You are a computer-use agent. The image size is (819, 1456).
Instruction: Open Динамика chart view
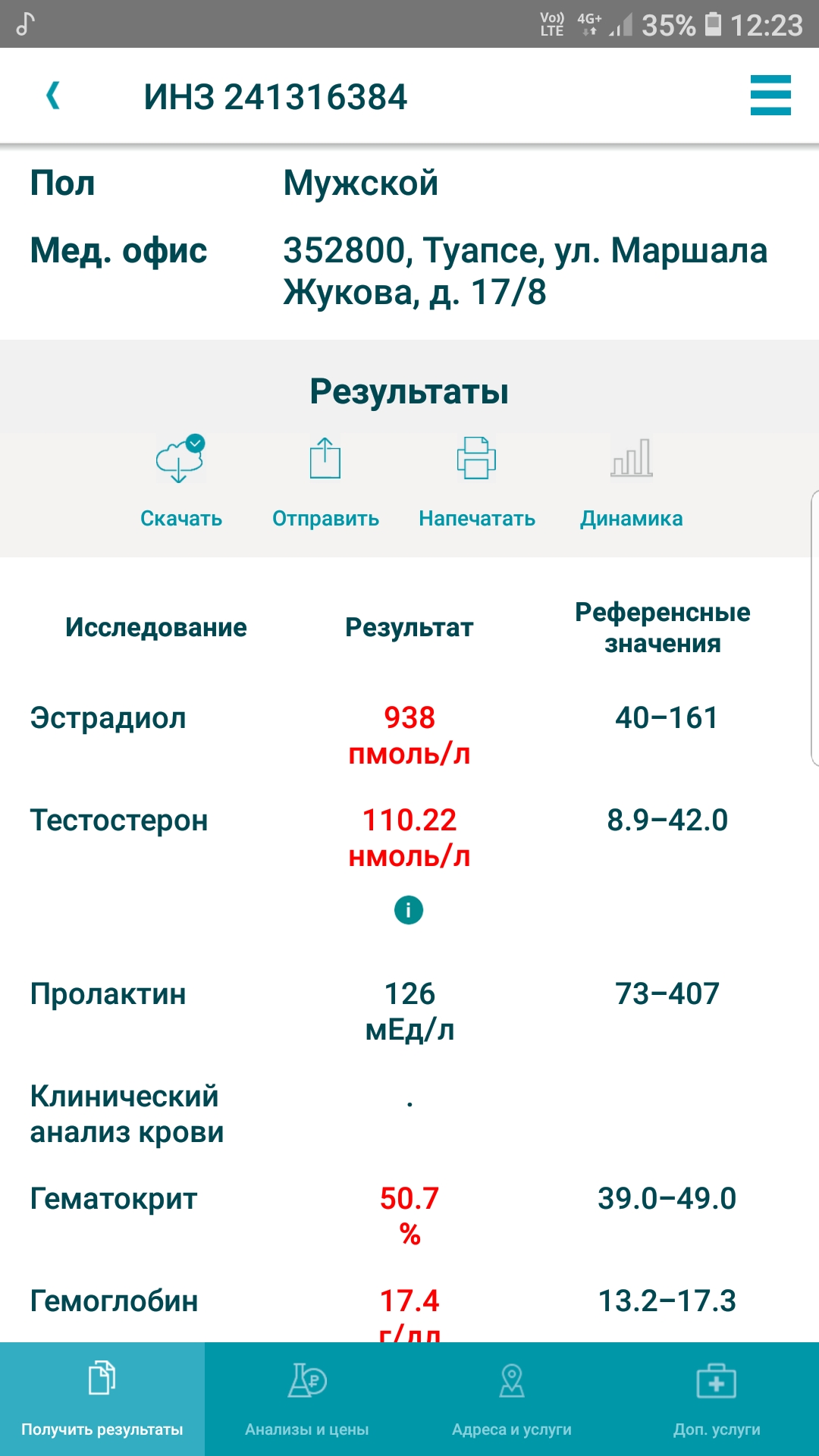pos(632,482)
